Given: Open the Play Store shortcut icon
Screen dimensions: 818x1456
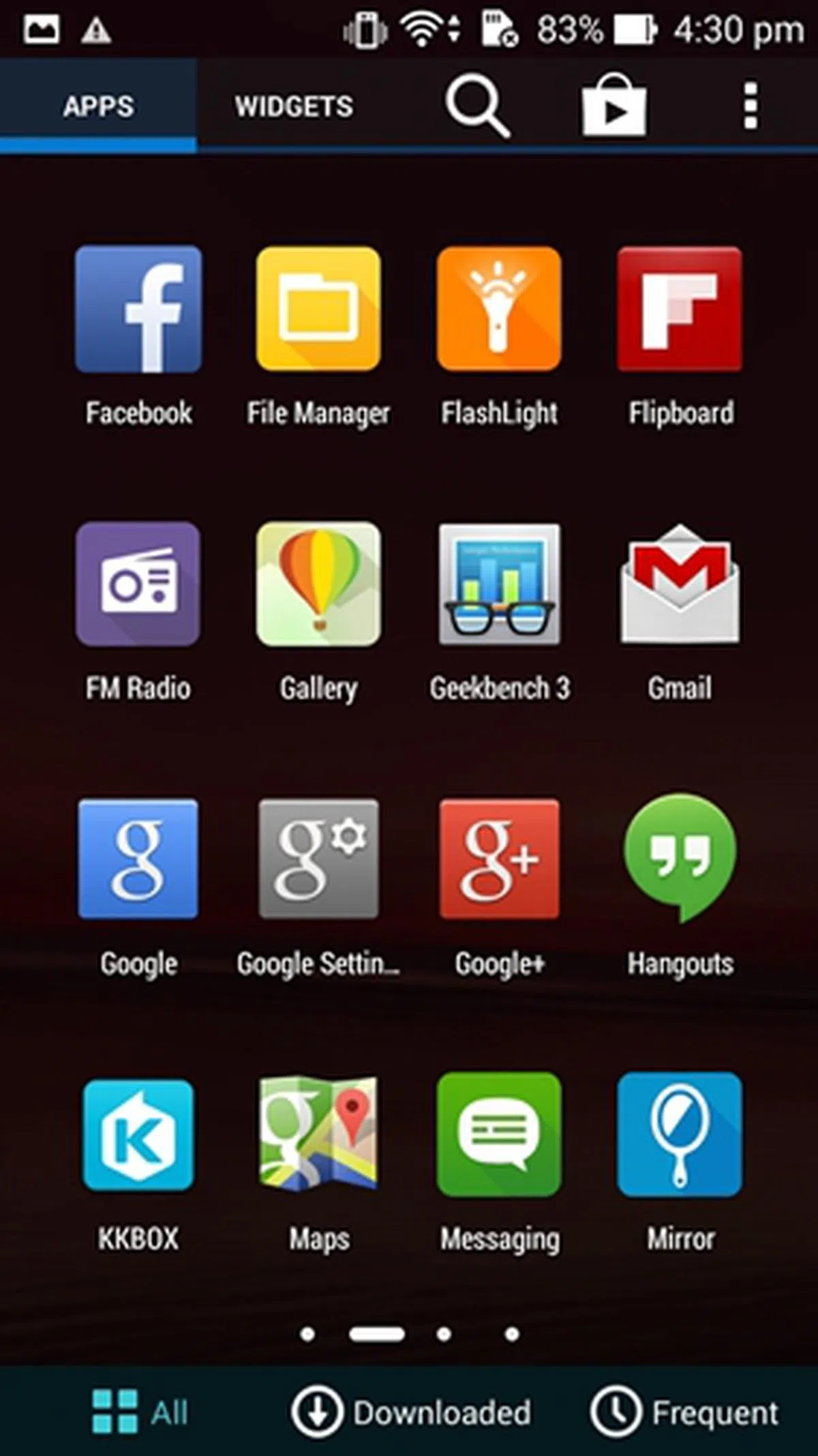Looking at the screenshot, I should [614, 106].
